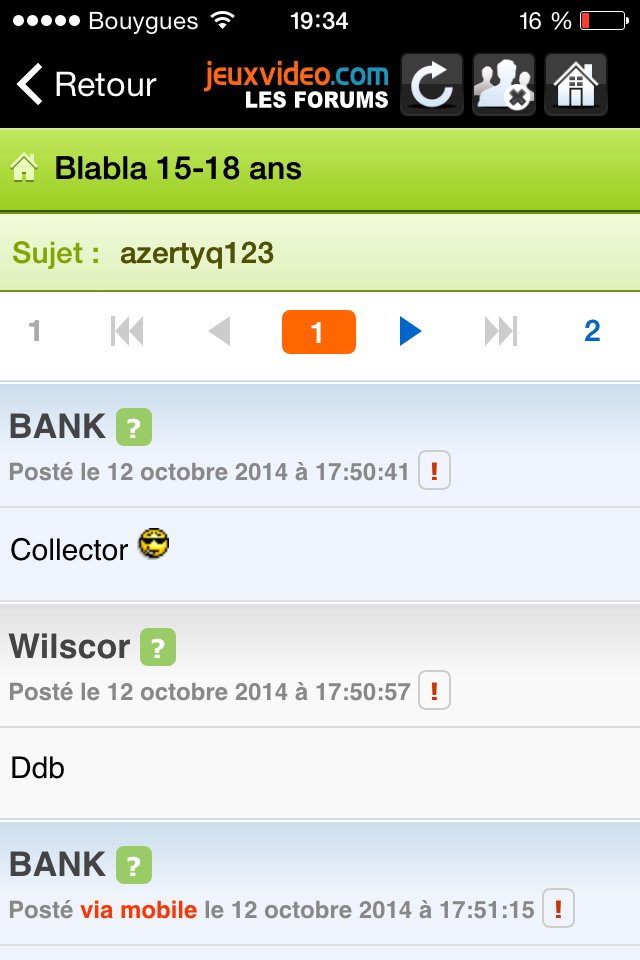Go to the forums home icon
The image size is (640, 960).
[x=575, y=84]
